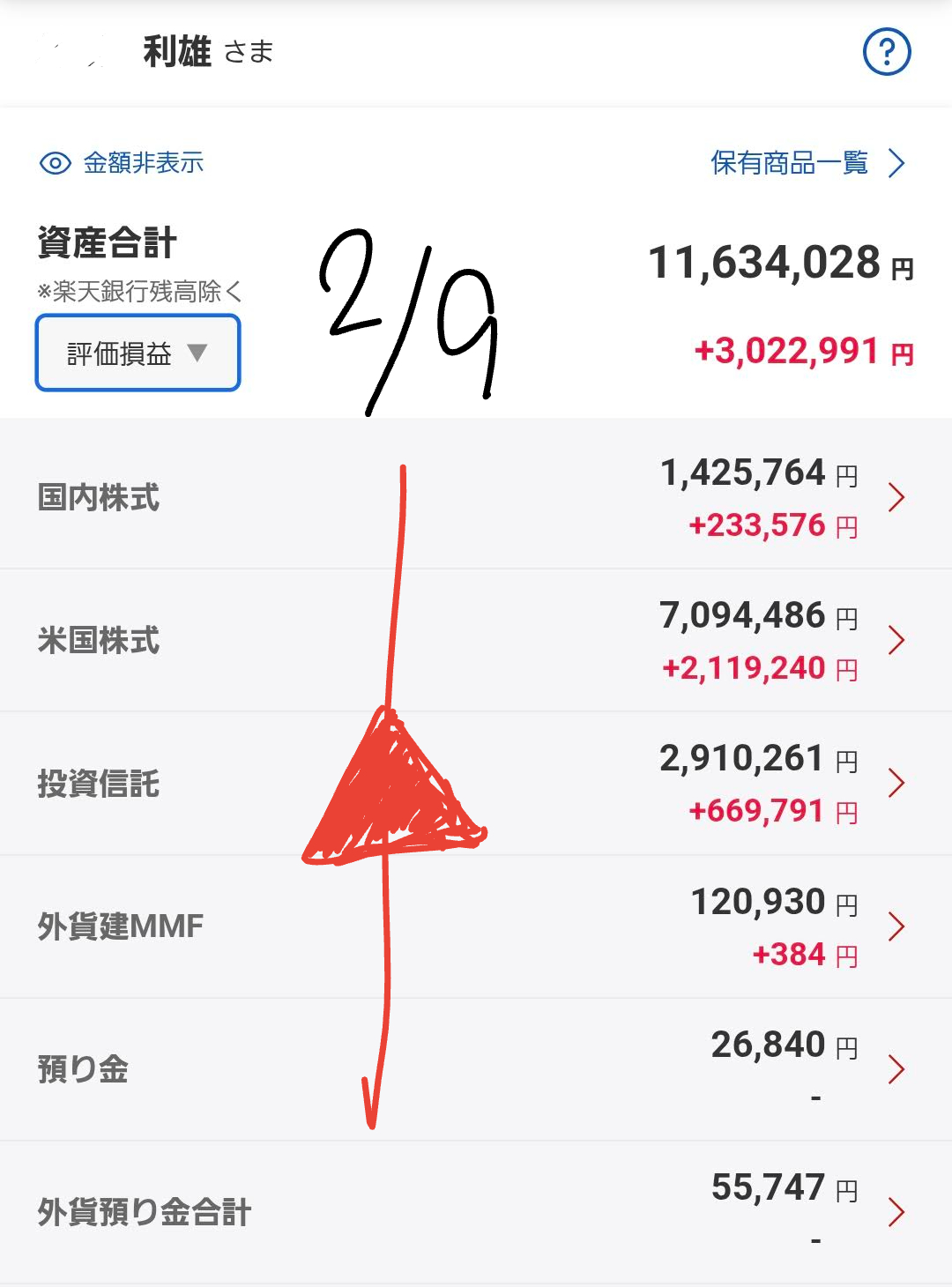
Task: Open the 投資信託 row
Action: click(476, 784)
